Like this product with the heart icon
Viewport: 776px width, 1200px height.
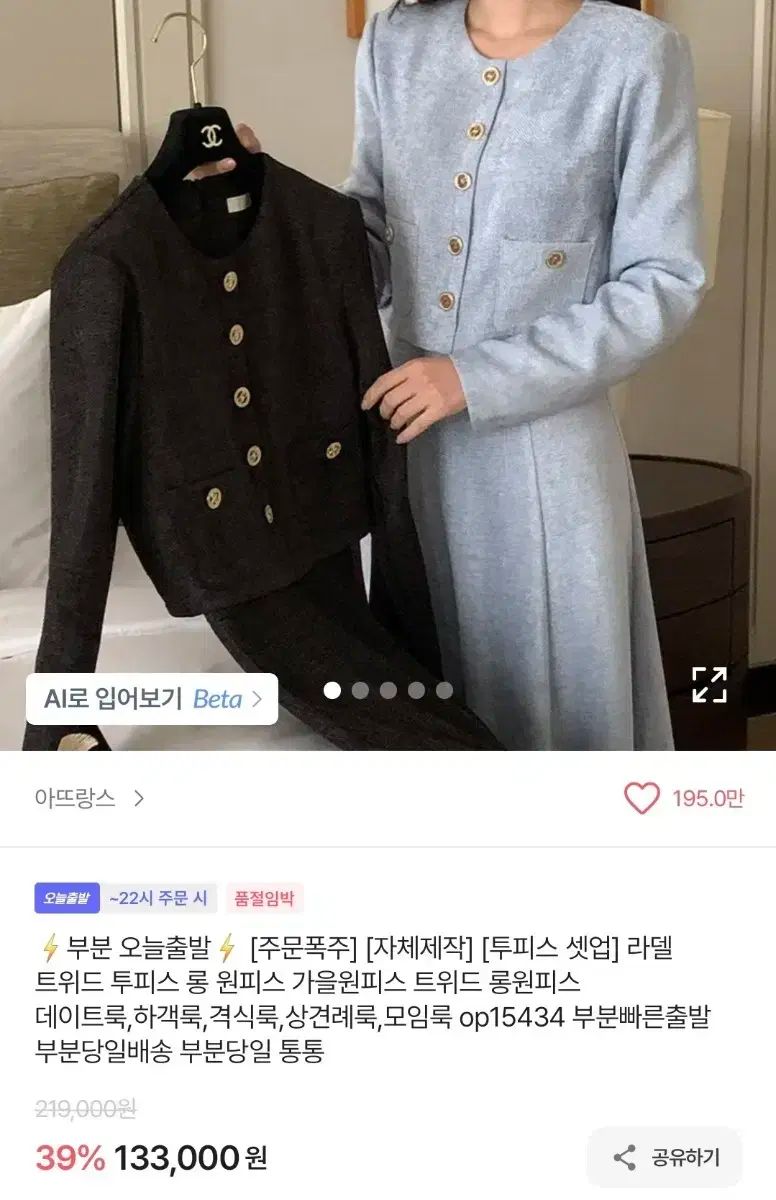coord(641,798)
